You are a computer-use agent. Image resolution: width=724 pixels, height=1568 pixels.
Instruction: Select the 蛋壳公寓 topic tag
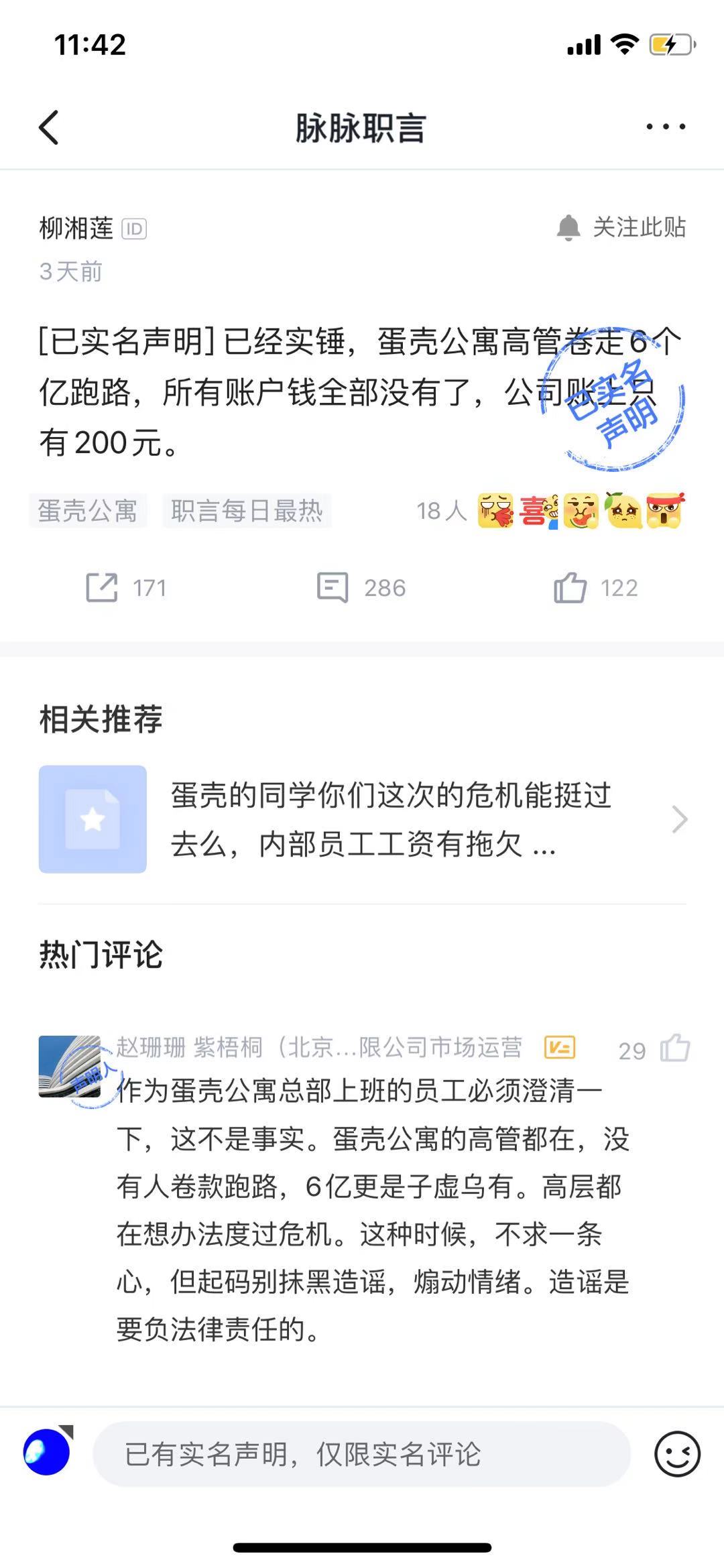point(88,511)
